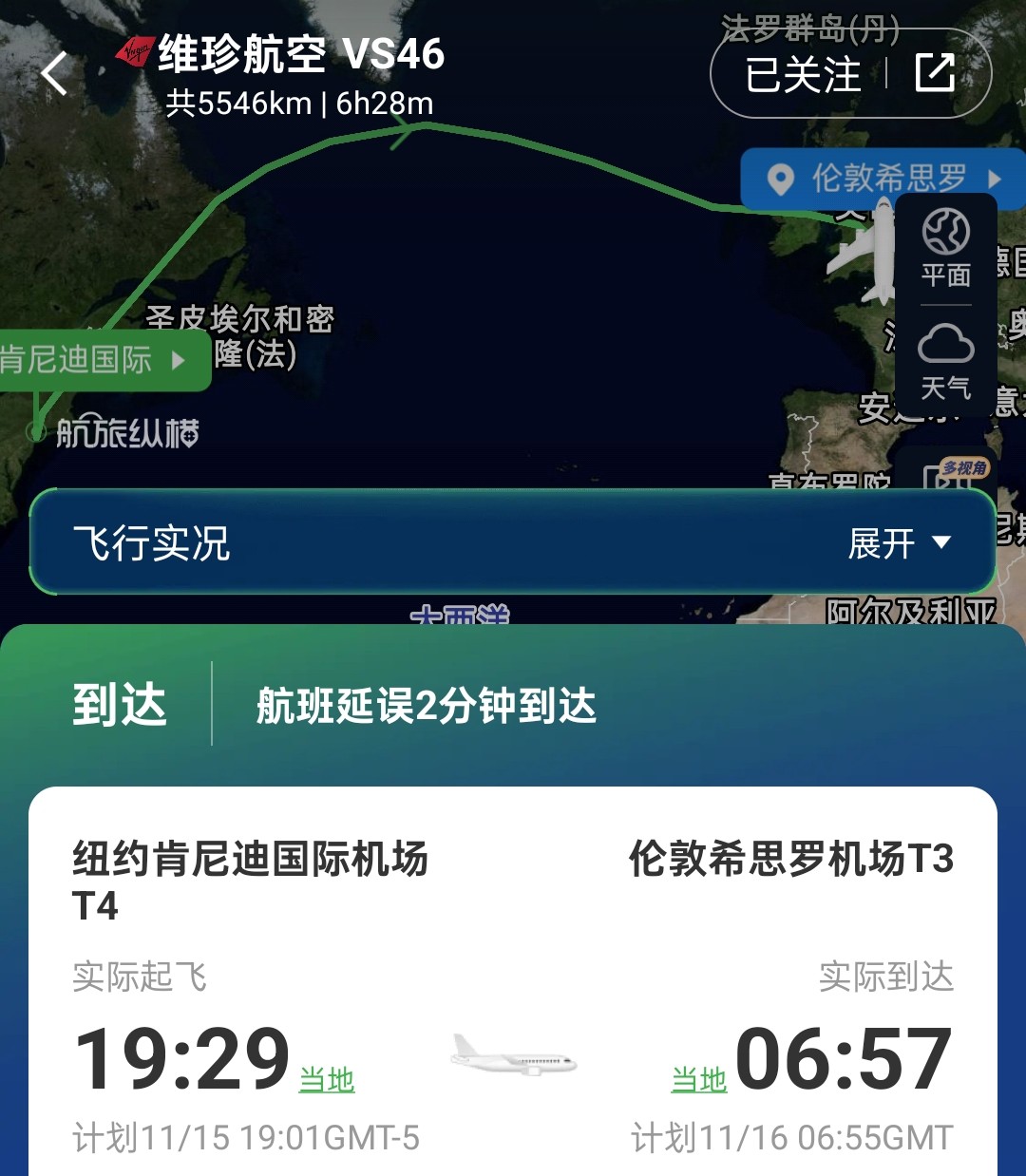This screenshot has width=1026, height=1176.
Task: Share flight VS46 via the share icon
Action: pyautogui.click(x=935, y=73)
